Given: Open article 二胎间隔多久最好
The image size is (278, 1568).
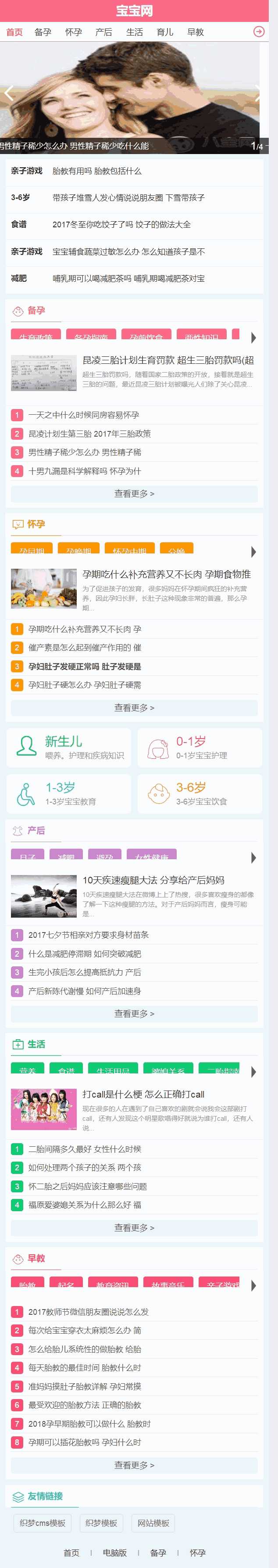Looking at the screenshot, I should [x=85, y=1149].
